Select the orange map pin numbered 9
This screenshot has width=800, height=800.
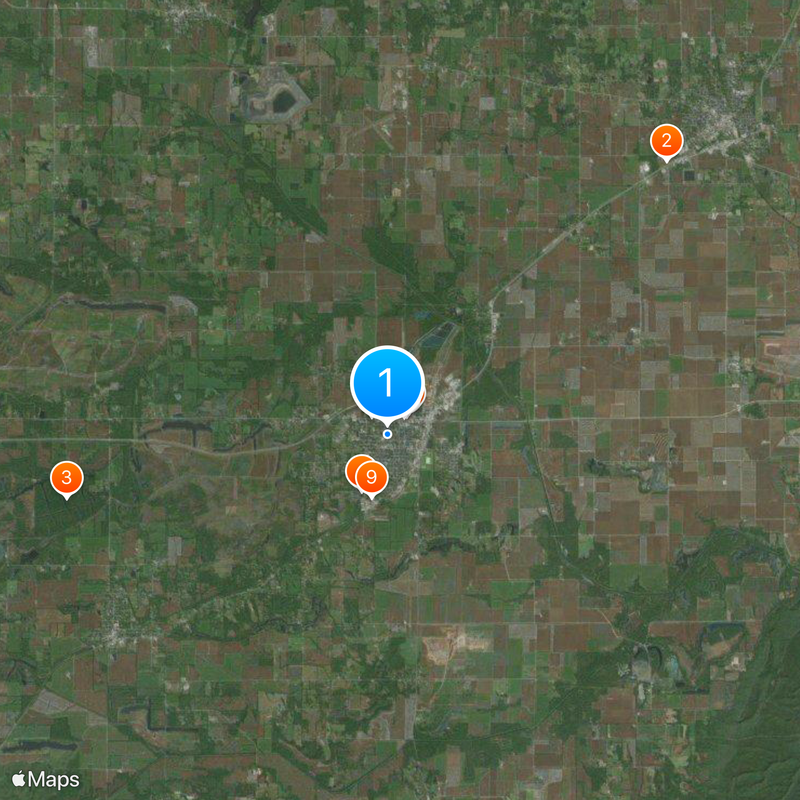tap(372, 478)
